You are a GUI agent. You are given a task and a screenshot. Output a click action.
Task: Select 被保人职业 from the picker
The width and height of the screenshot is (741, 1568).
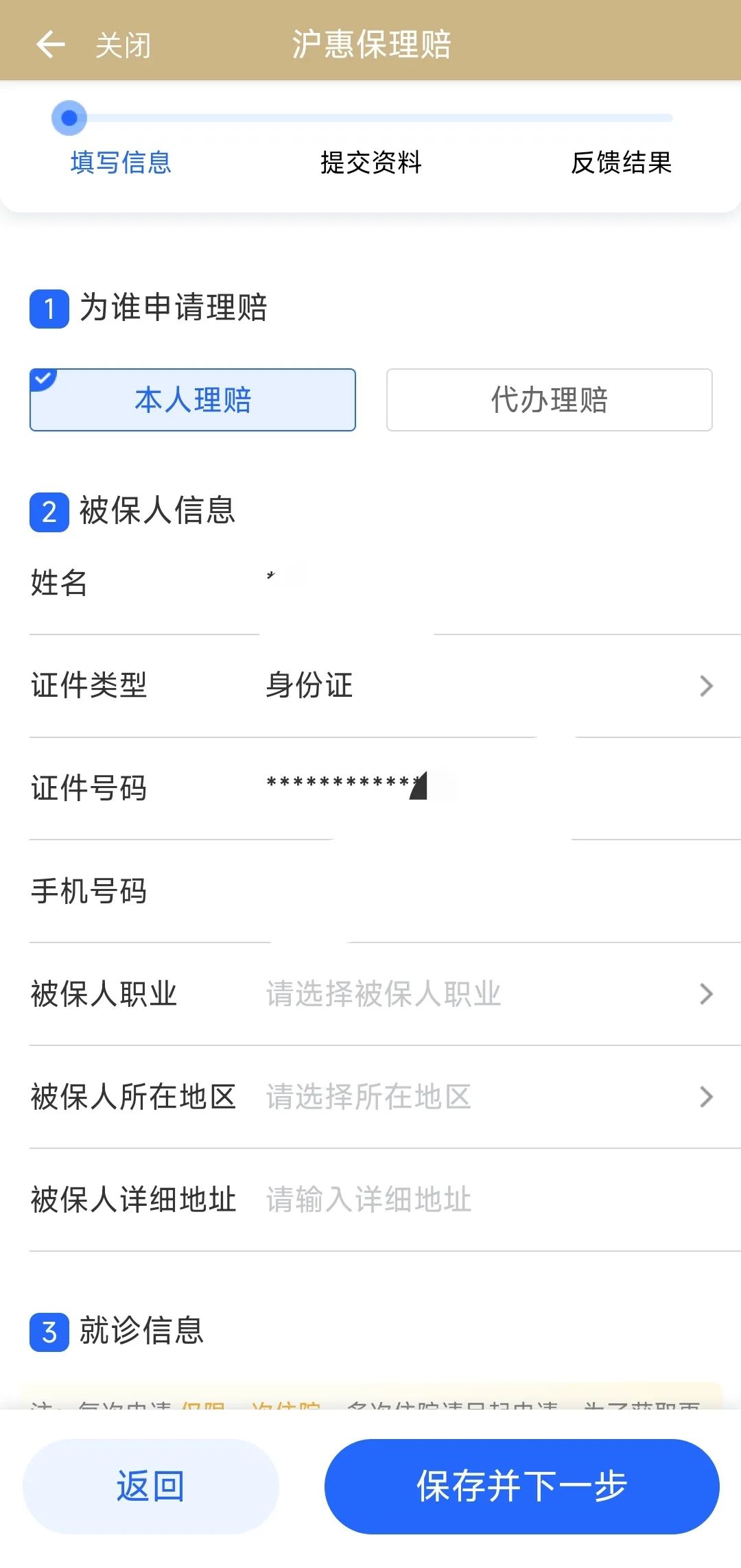coord(489,994)
